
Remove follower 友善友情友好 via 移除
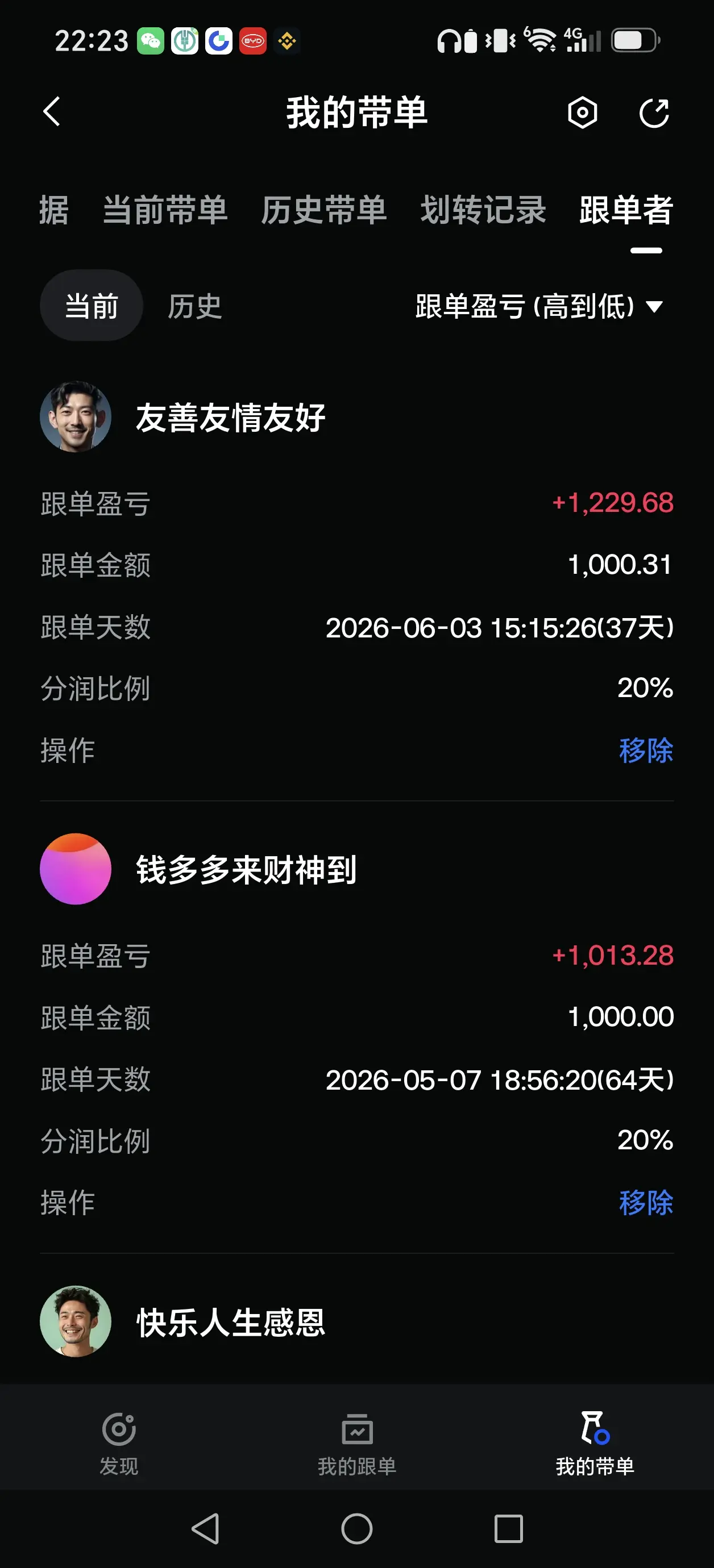pos(646,750)
